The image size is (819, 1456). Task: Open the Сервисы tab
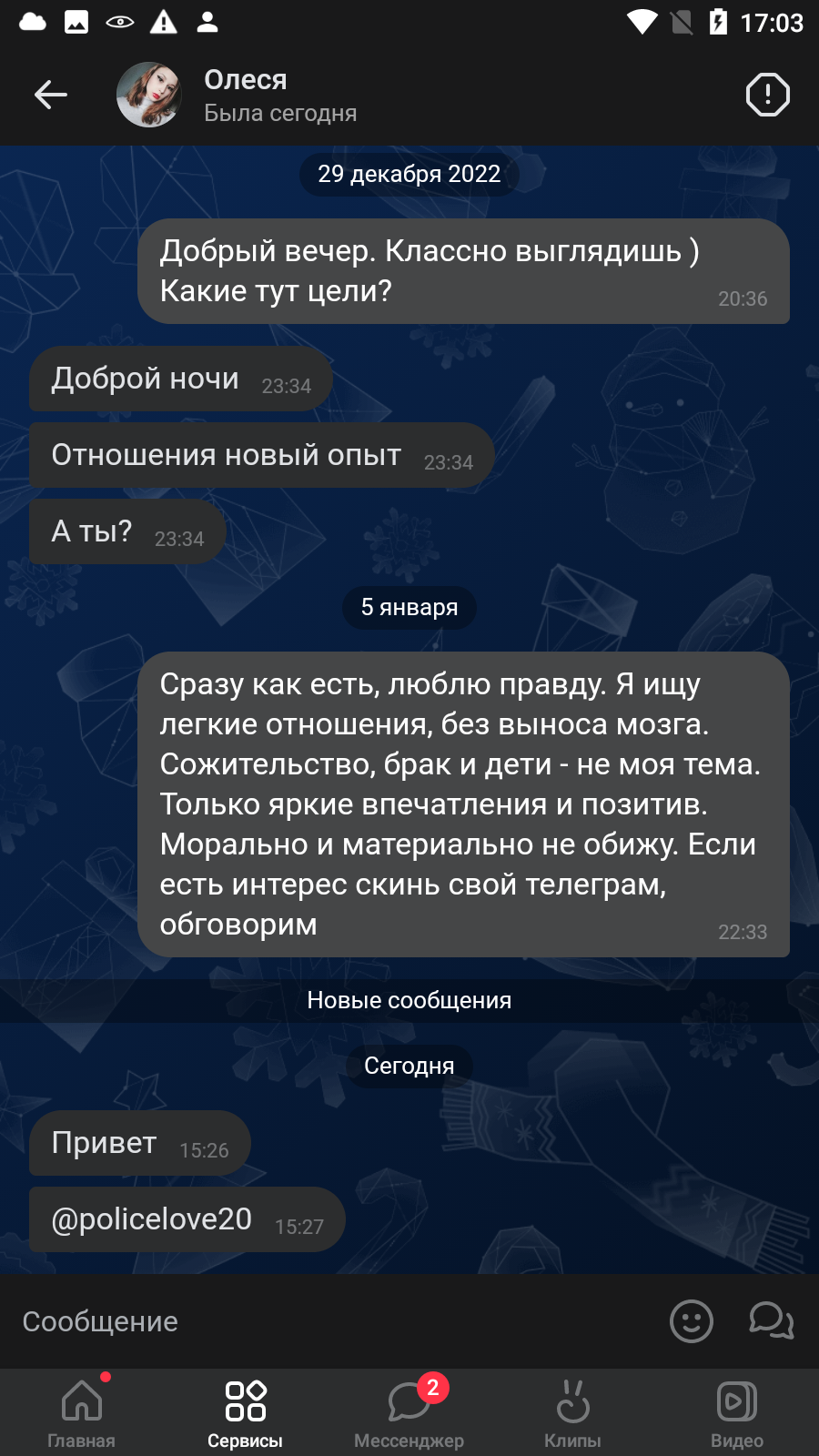(246, 1414)
